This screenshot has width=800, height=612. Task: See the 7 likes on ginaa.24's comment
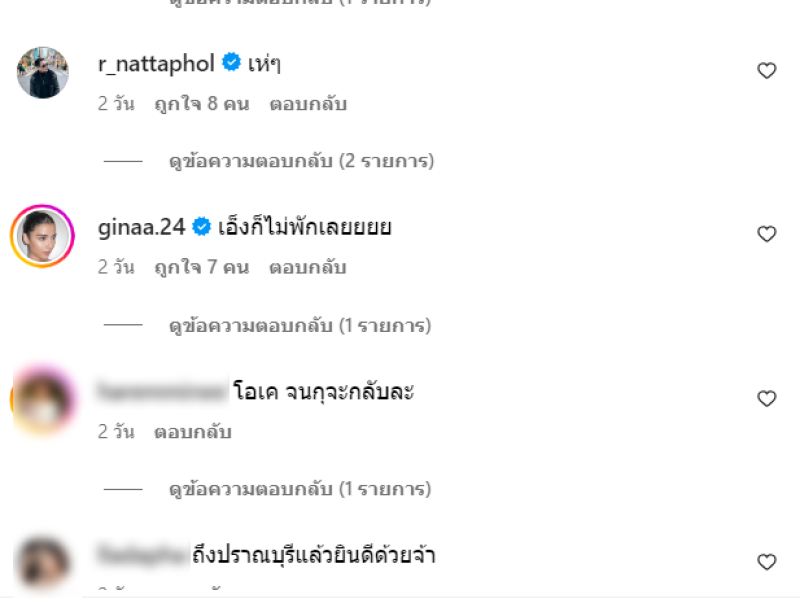click(x=201, y=267)
